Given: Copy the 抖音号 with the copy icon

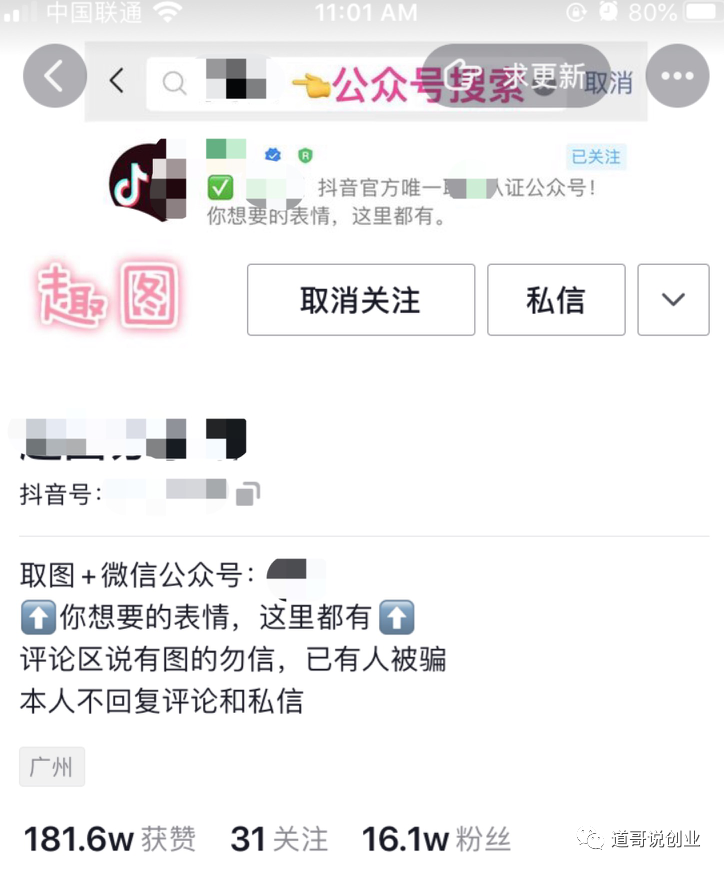Looking at the screenshot, I should point(248,492).
